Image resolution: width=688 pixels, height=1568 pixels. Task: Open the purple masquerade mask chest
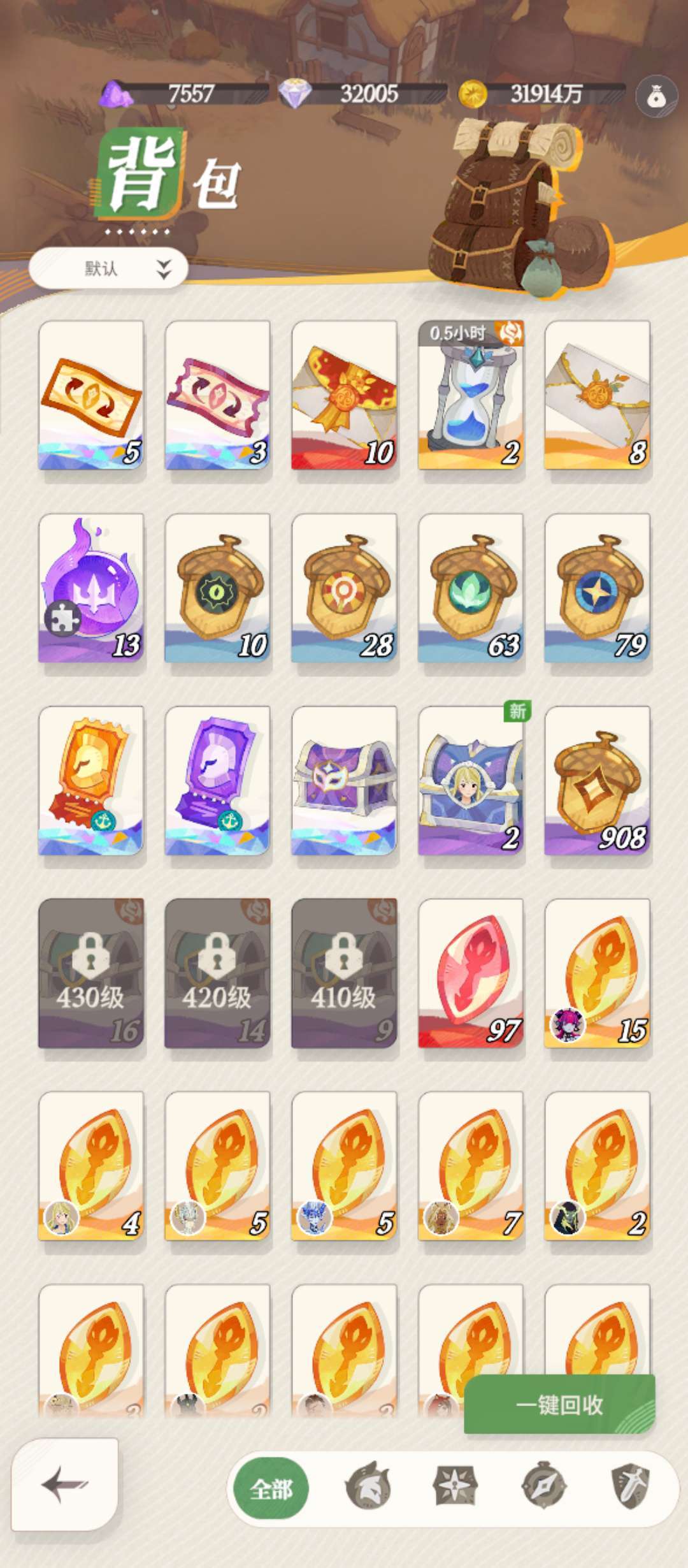(345, 781)
